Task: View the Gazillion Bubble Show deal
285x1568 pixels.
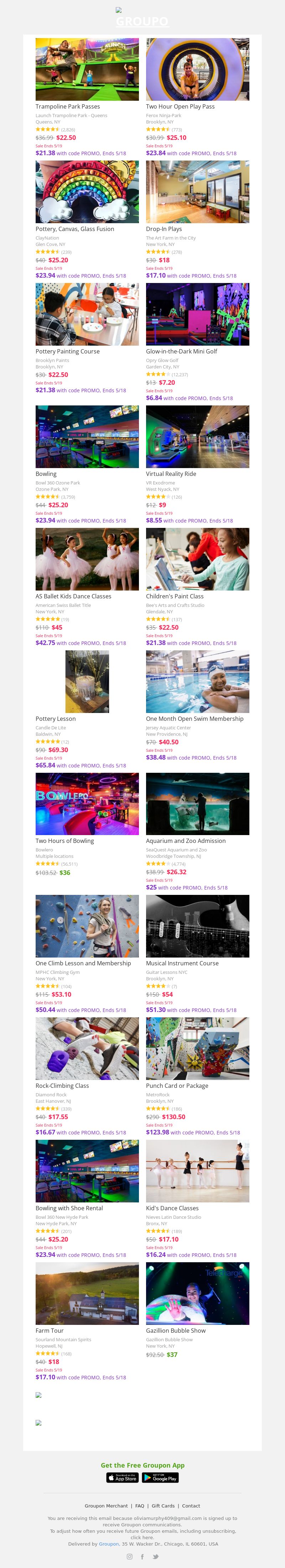Action: [176, 1330]
